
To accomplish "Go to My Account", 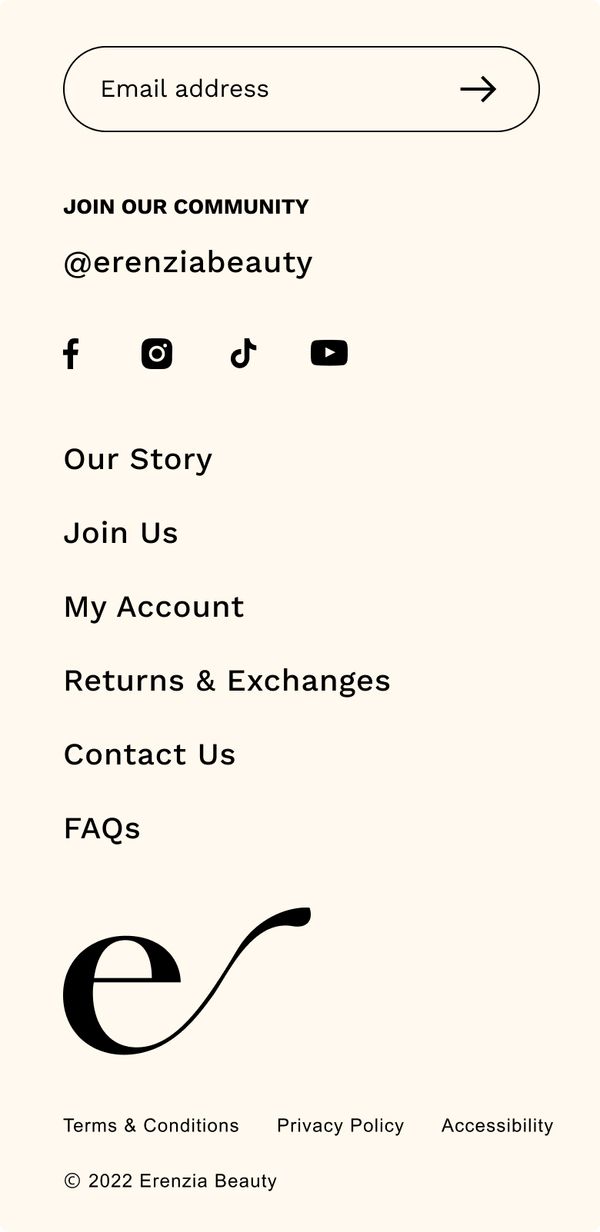I will pyautogui.click(x=154, y=607).
